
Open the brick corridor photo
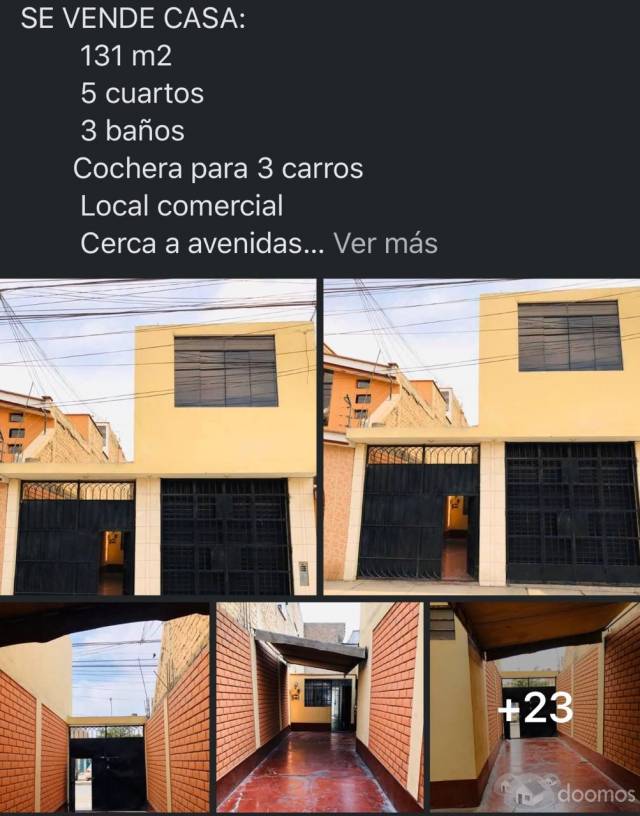click(x=320, y=707)
